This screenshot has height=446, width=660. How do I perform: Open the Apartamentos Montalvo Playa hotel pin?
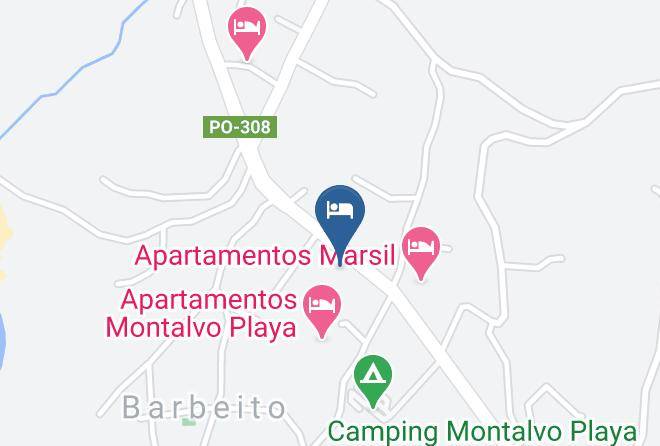point(322,311)
